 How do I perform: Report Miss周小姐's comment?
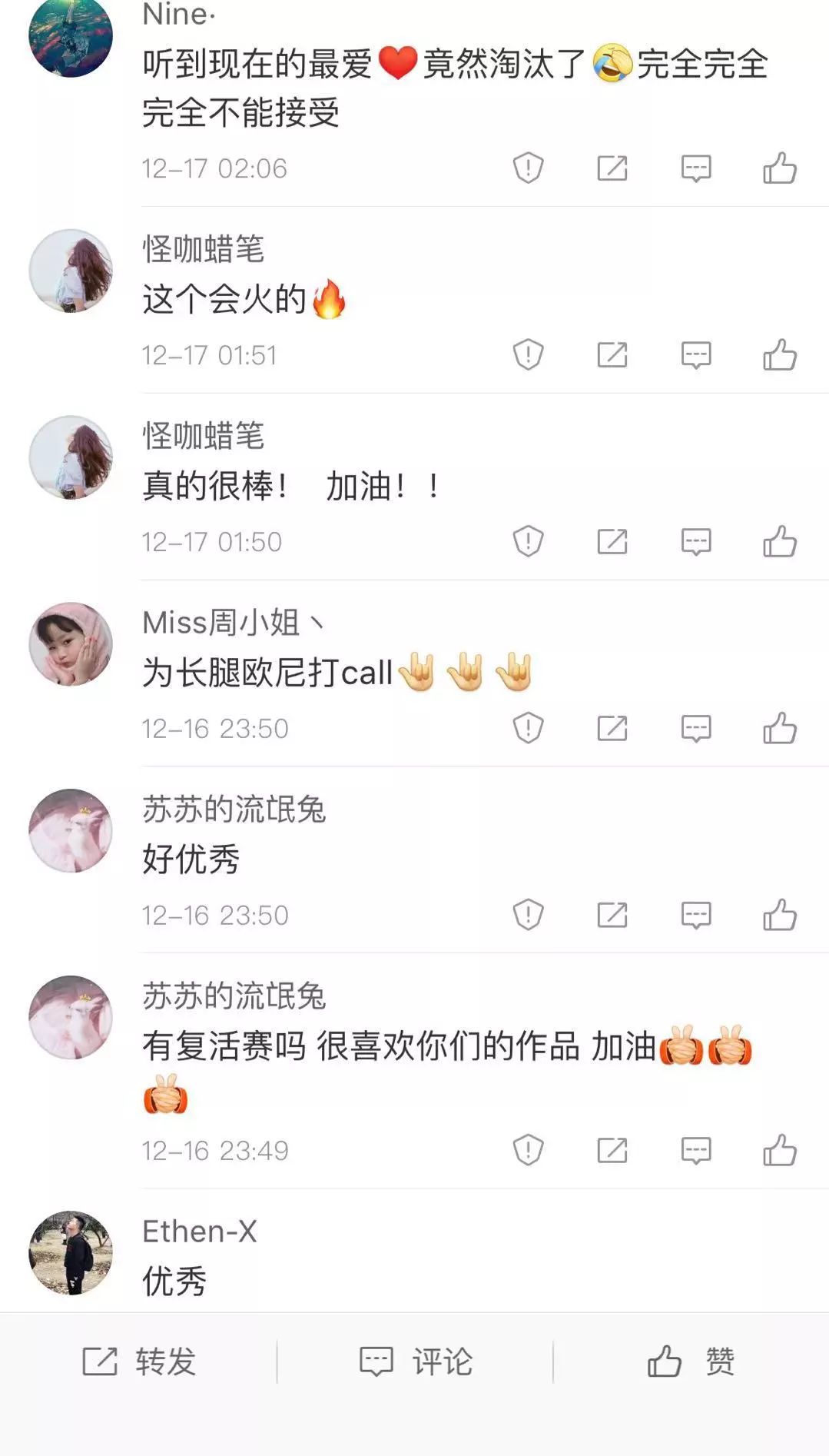pos(528,729)
